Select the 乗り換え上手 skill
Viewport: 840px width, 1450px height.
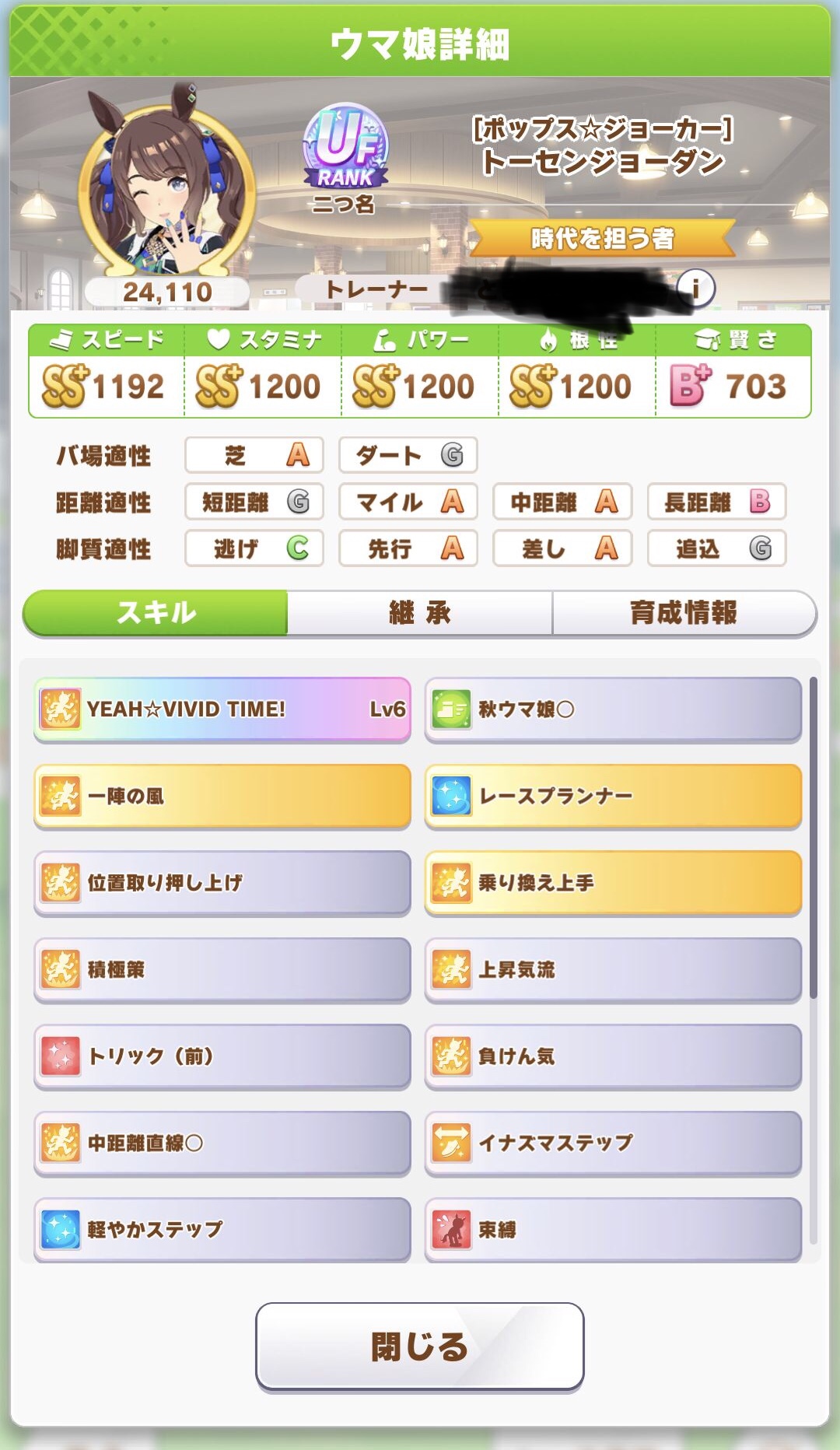click(x=613, y=883)
